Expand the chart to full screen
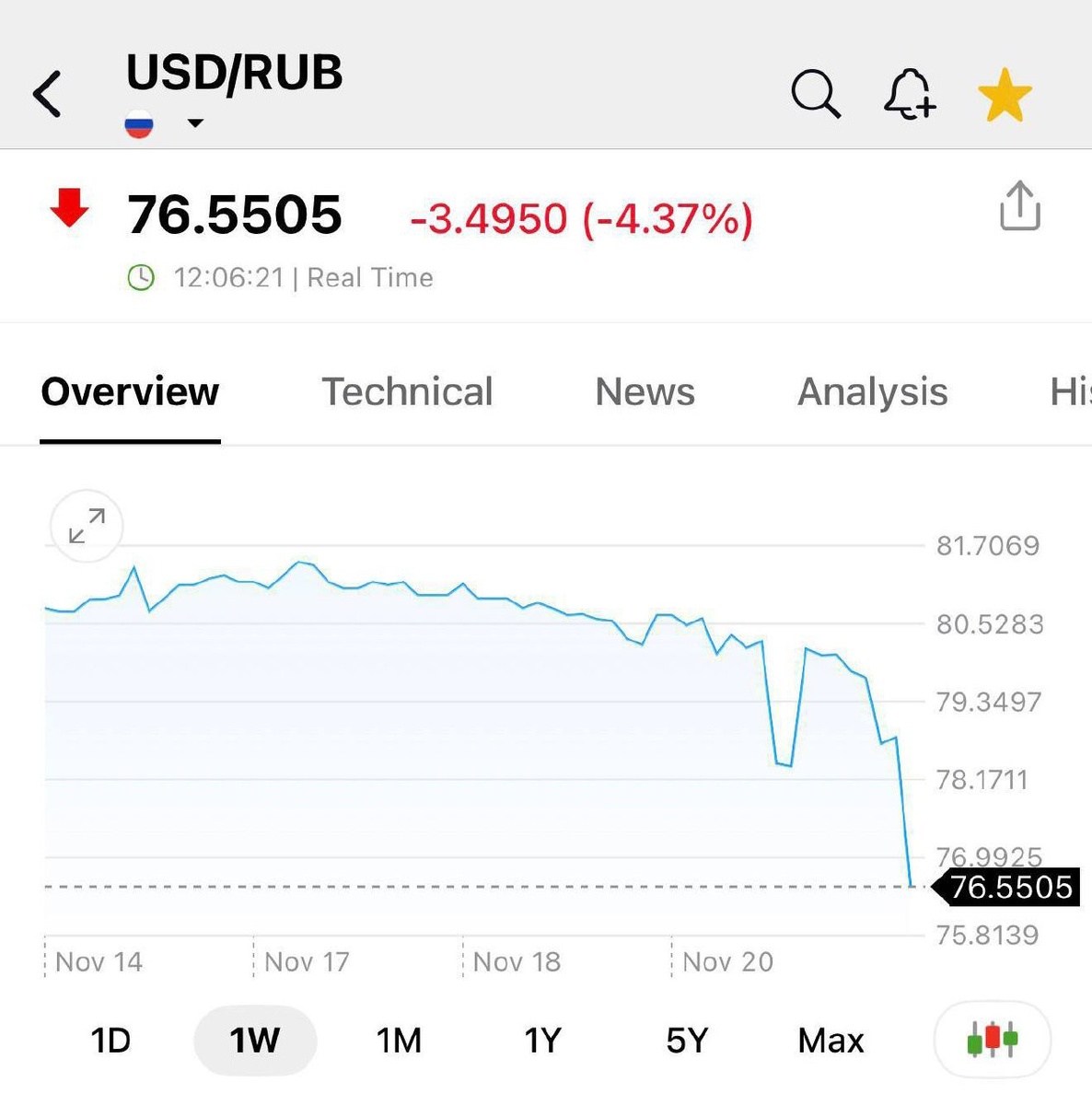This screenshot has height=1105, width=1092. [x=87, y=526]
